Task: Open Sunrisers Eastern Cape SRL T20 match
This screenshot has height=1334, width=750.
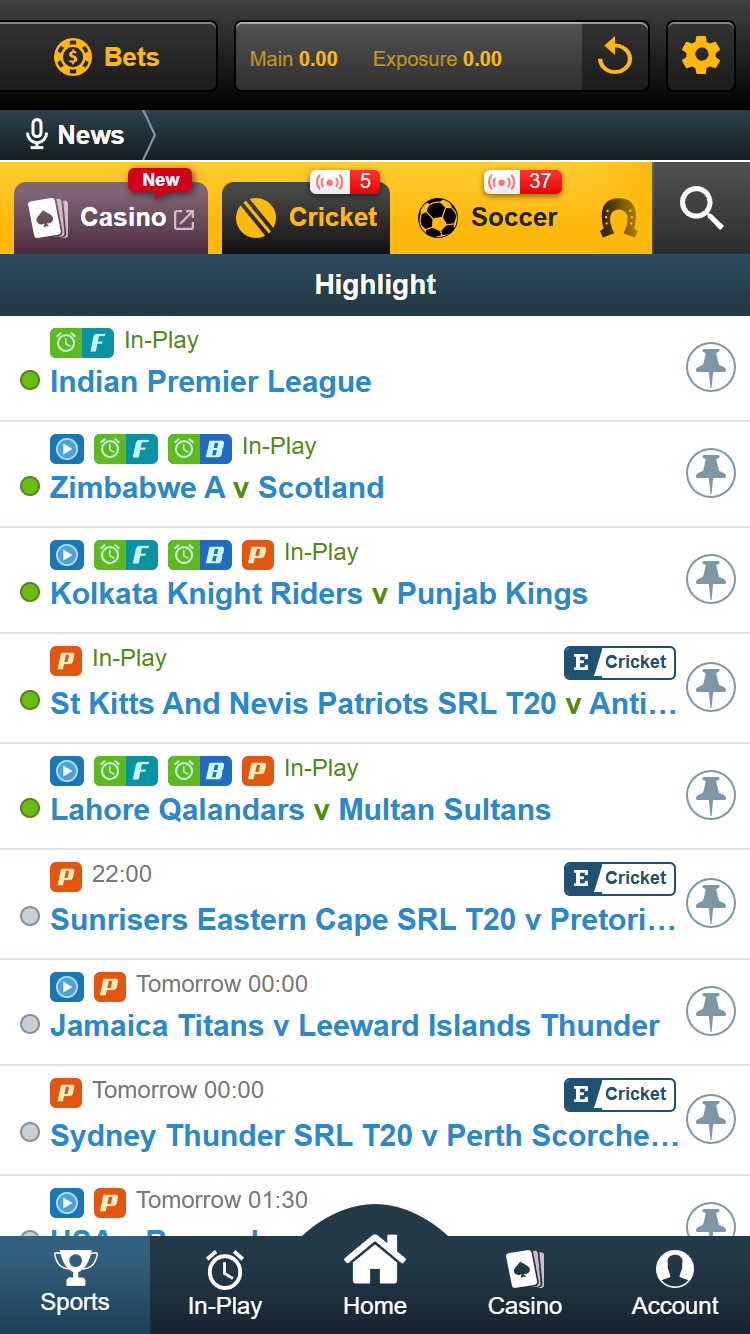Action: (x=362, y=919)
